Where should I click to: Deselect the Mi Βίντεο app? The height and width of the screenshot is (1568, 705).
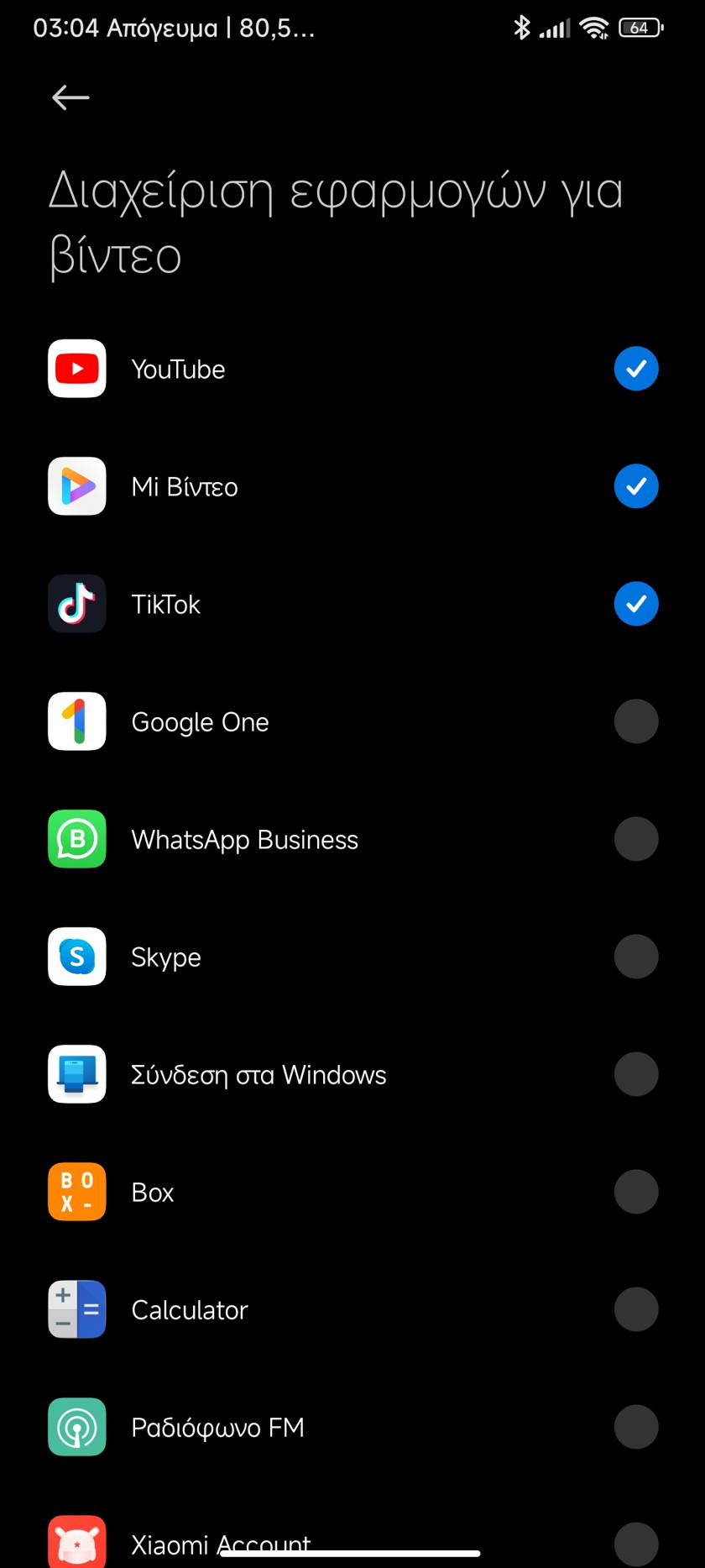[x=636, y=486]
